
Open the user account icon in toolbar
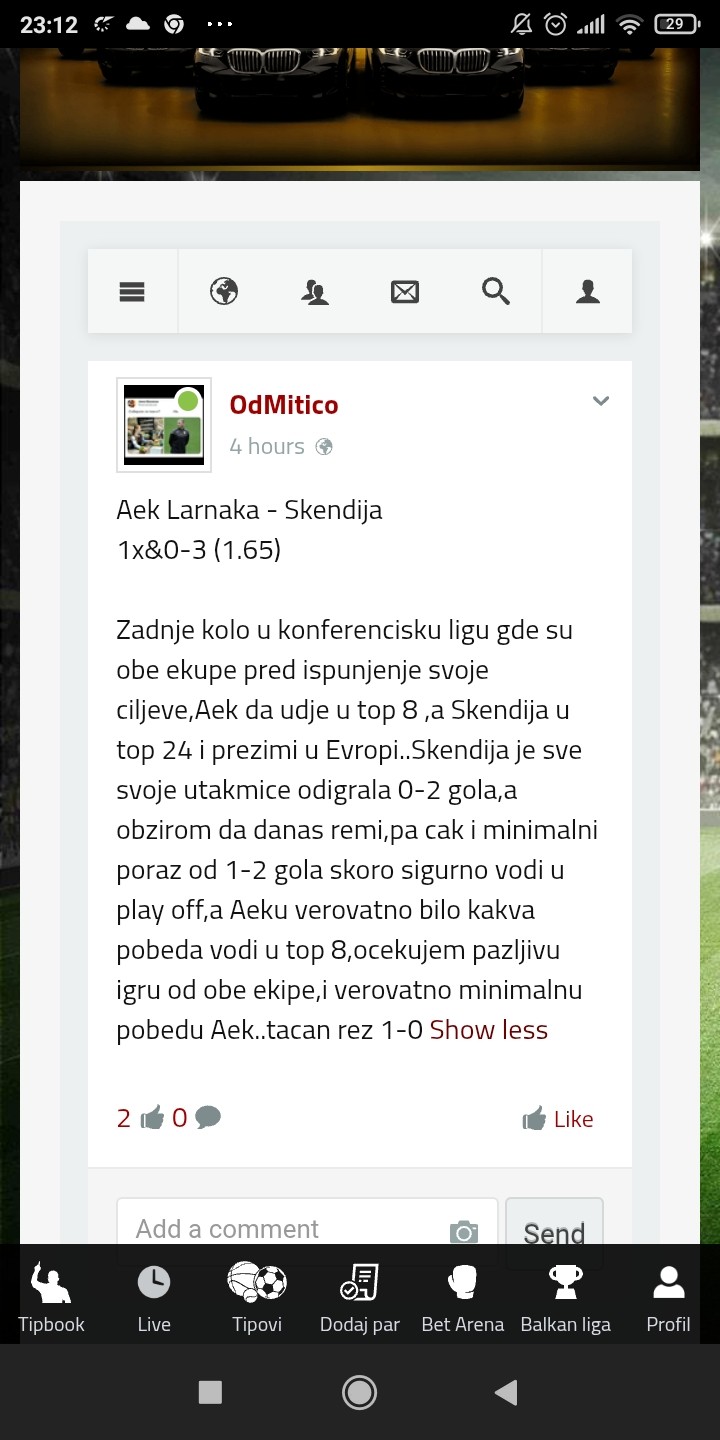tap(588, 291)
